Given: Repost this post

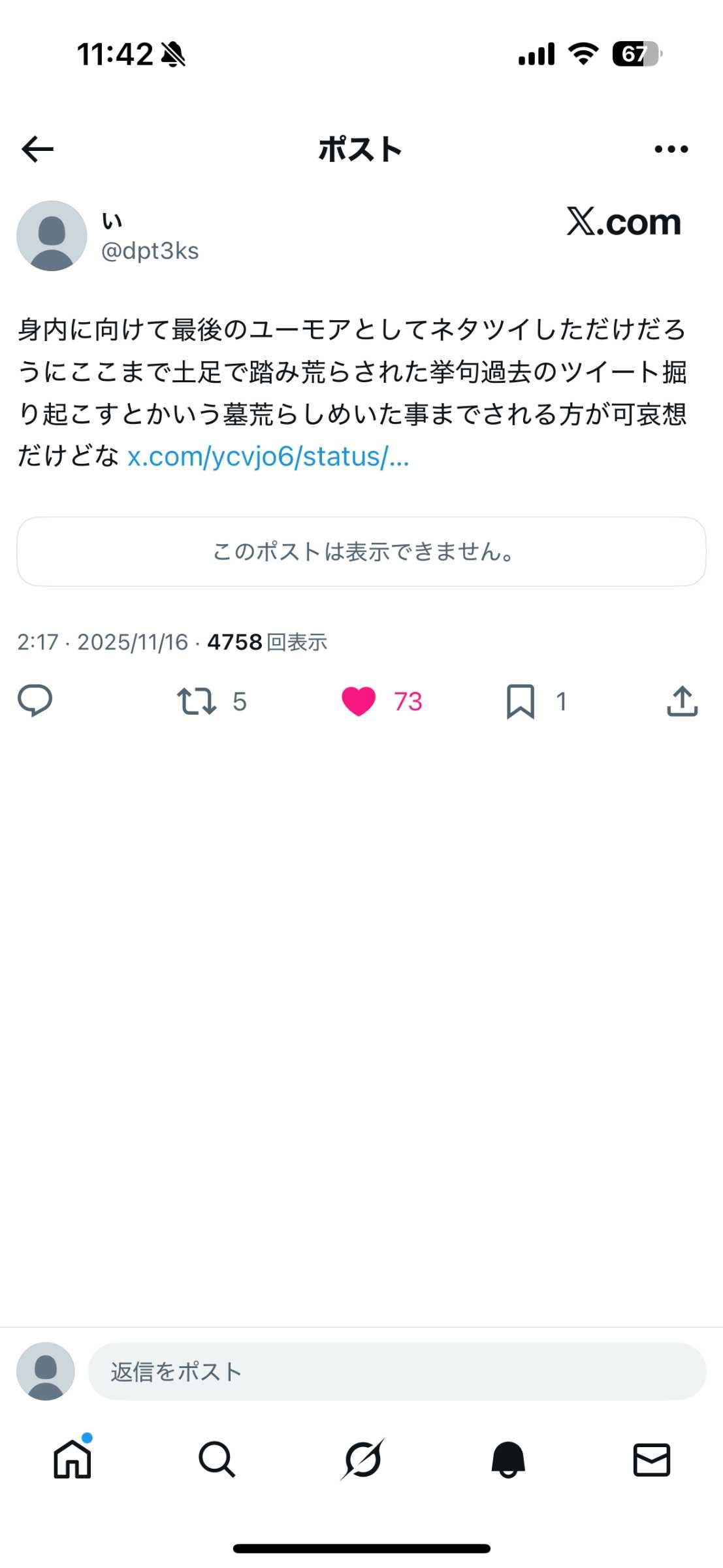Looking at the screenshot, I should click(x=197, y=701).
